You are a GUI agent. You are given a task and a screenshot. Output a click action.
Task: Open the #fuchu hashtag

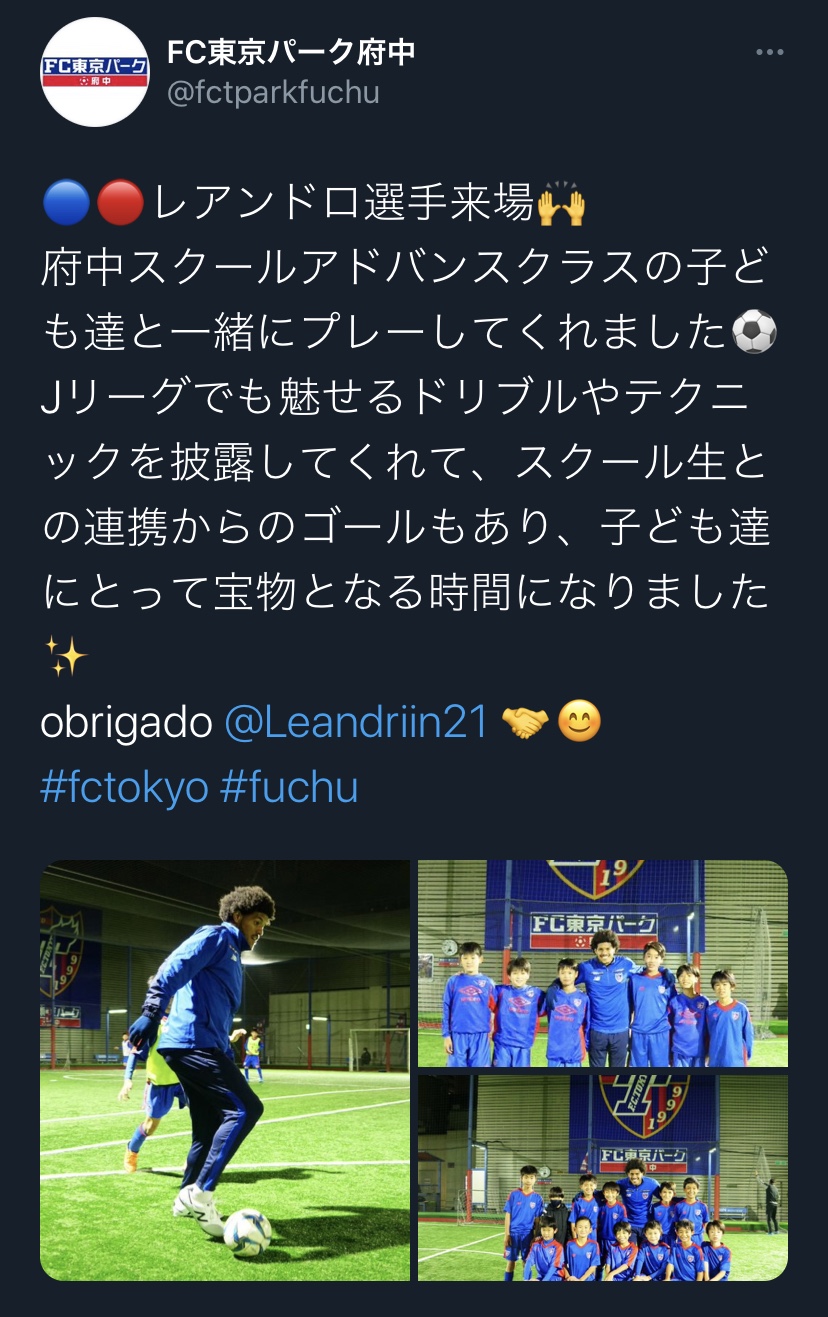[289, 787]
